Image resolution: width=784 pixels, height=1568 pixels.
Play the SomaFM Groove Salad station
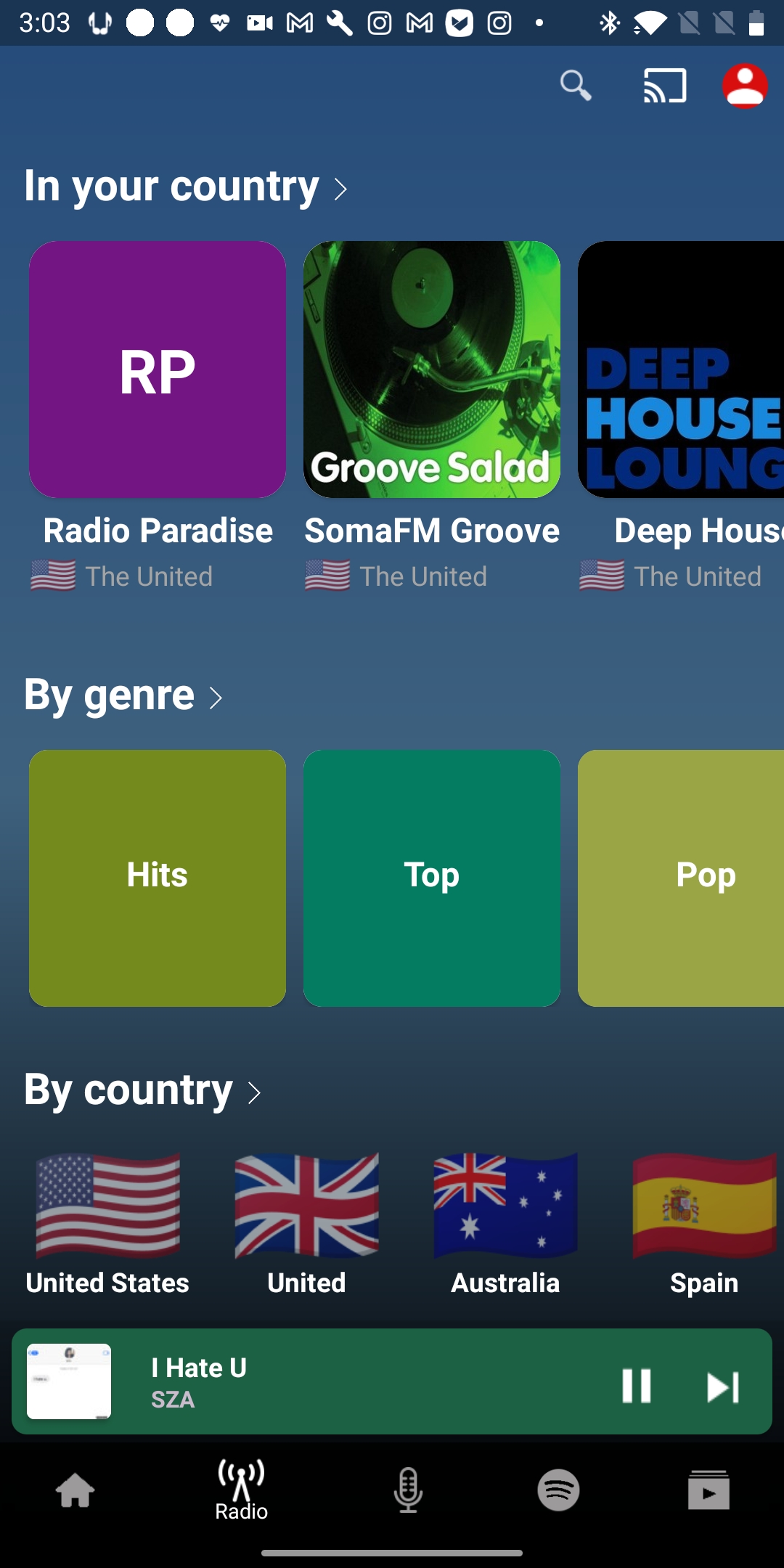click(432, 370)
